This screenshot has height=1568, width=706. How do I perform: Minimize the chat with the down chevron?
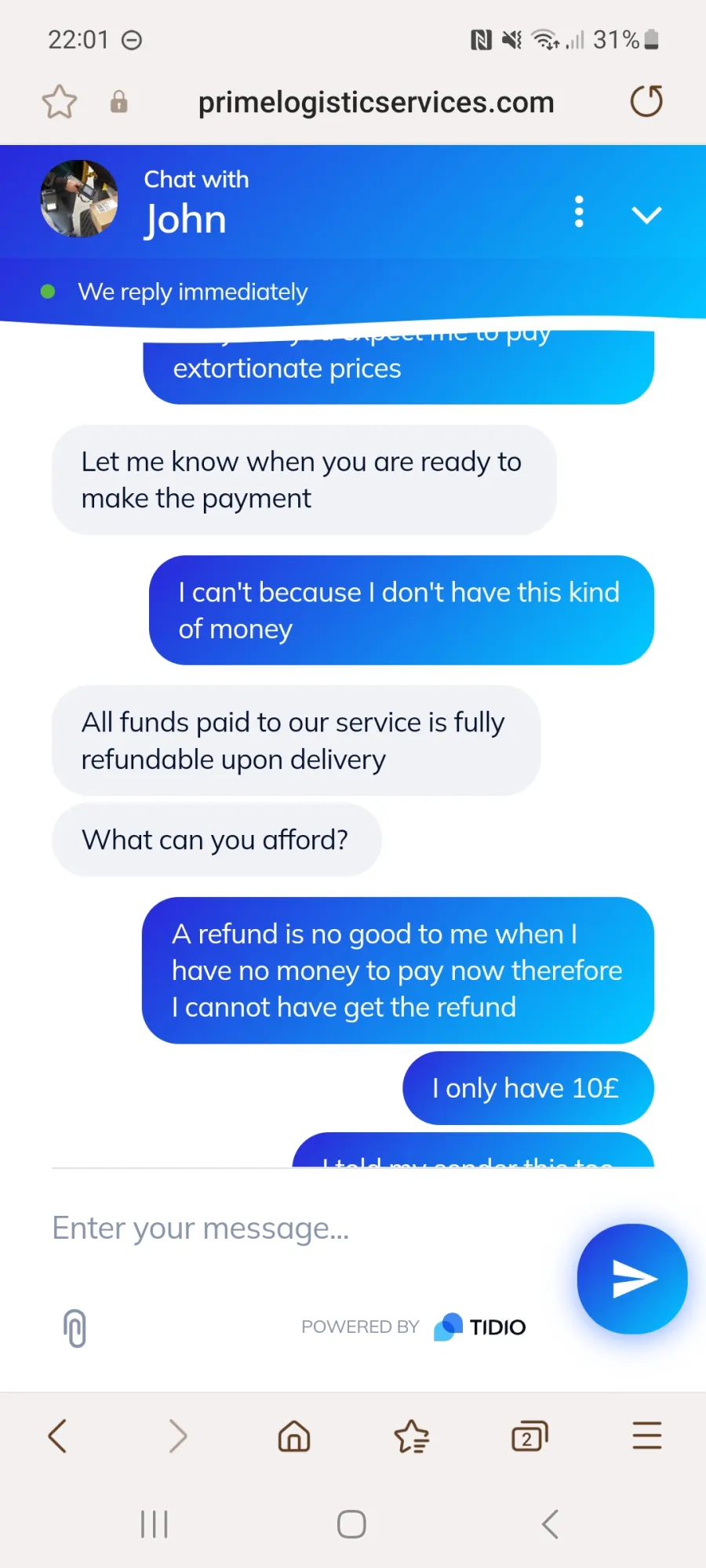pos(646,215)
